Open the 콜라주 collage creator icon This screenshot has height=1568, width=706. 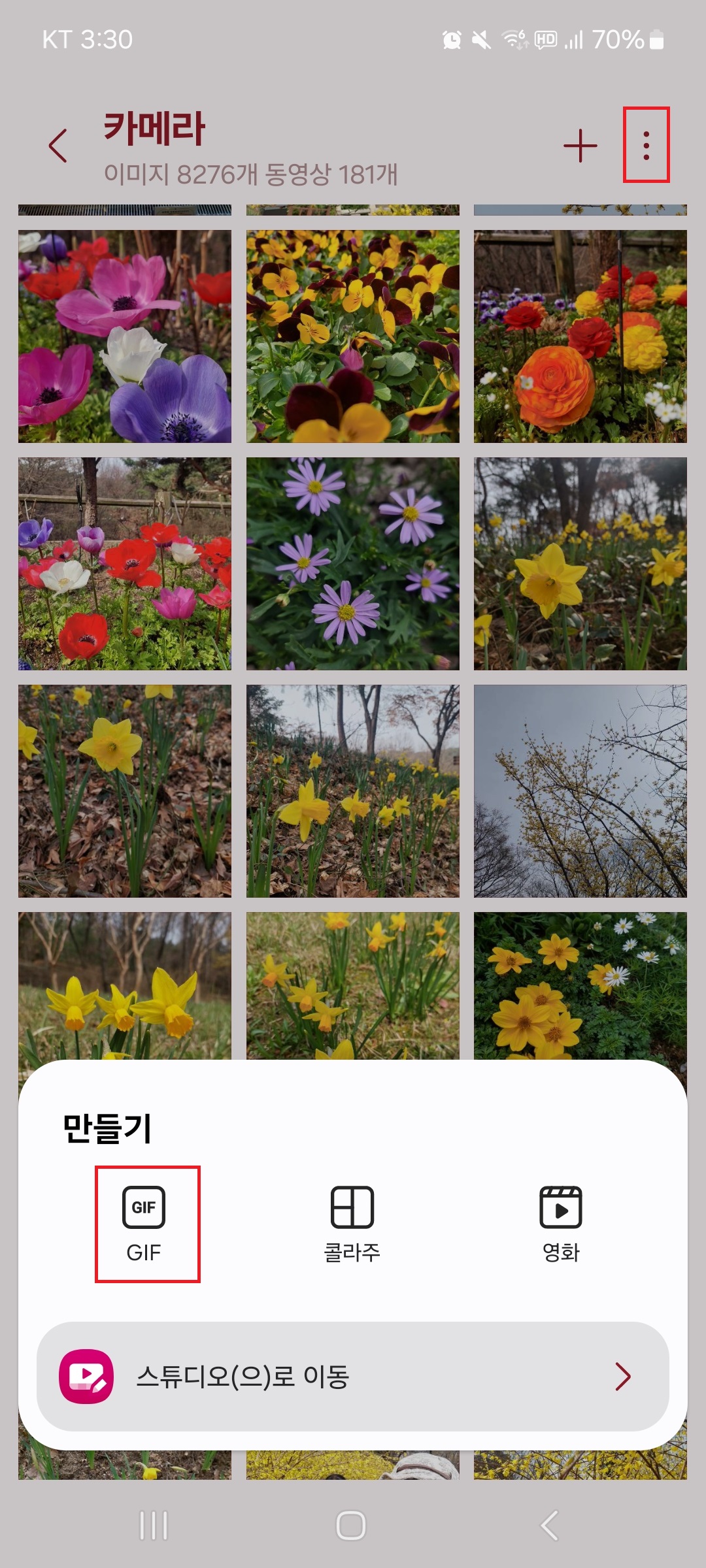tap(351, 1207)
